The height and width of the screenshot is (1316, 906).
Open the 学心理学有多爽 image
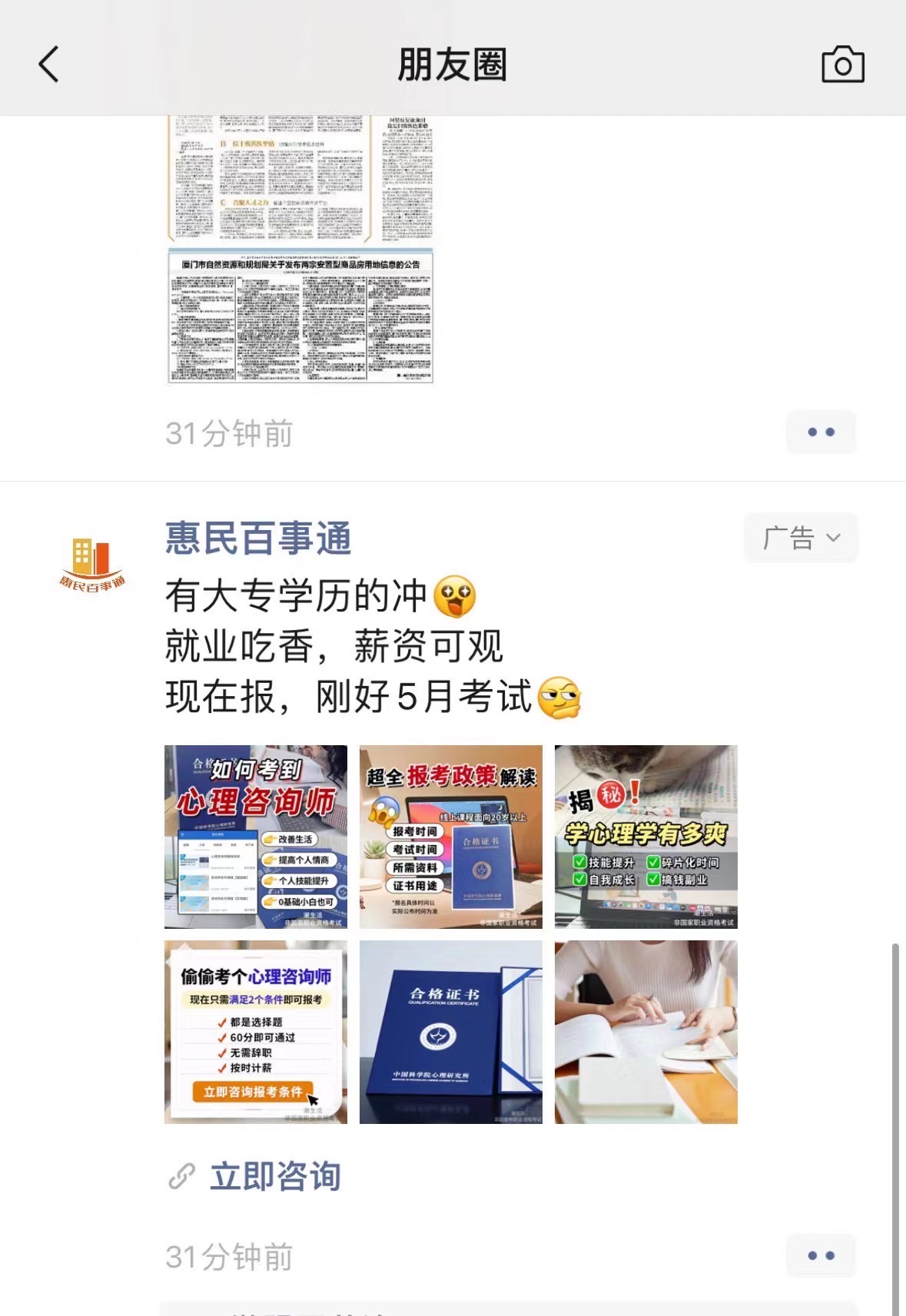pyautogui.click(x=646, y=837)
